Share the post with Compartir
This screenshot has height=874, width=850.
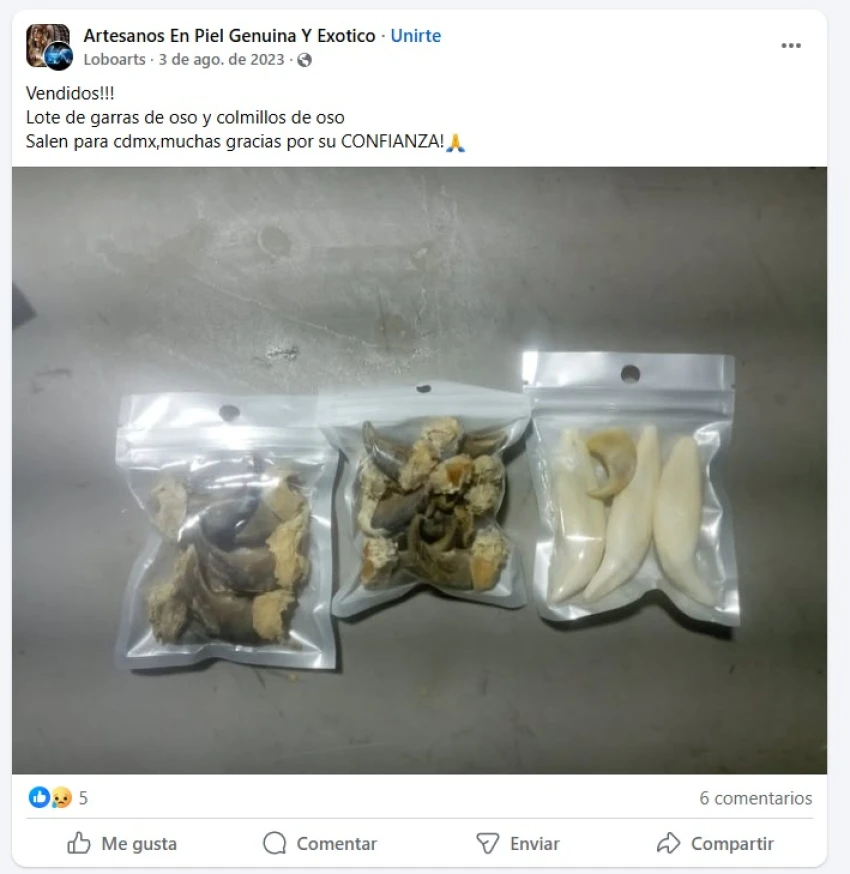pos(715,844)
